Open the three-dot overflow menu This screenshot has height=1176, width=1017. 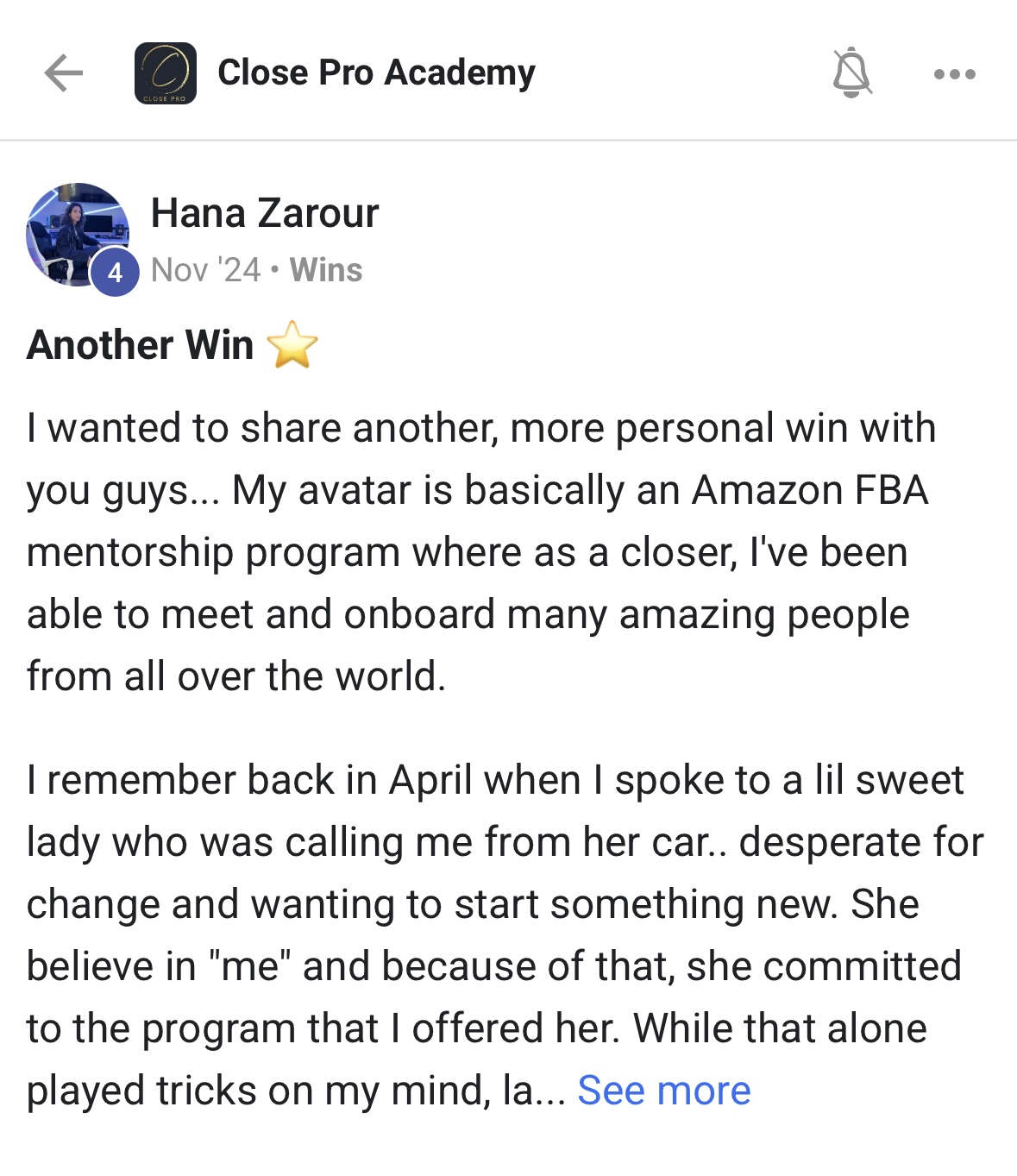click(954, 74)
